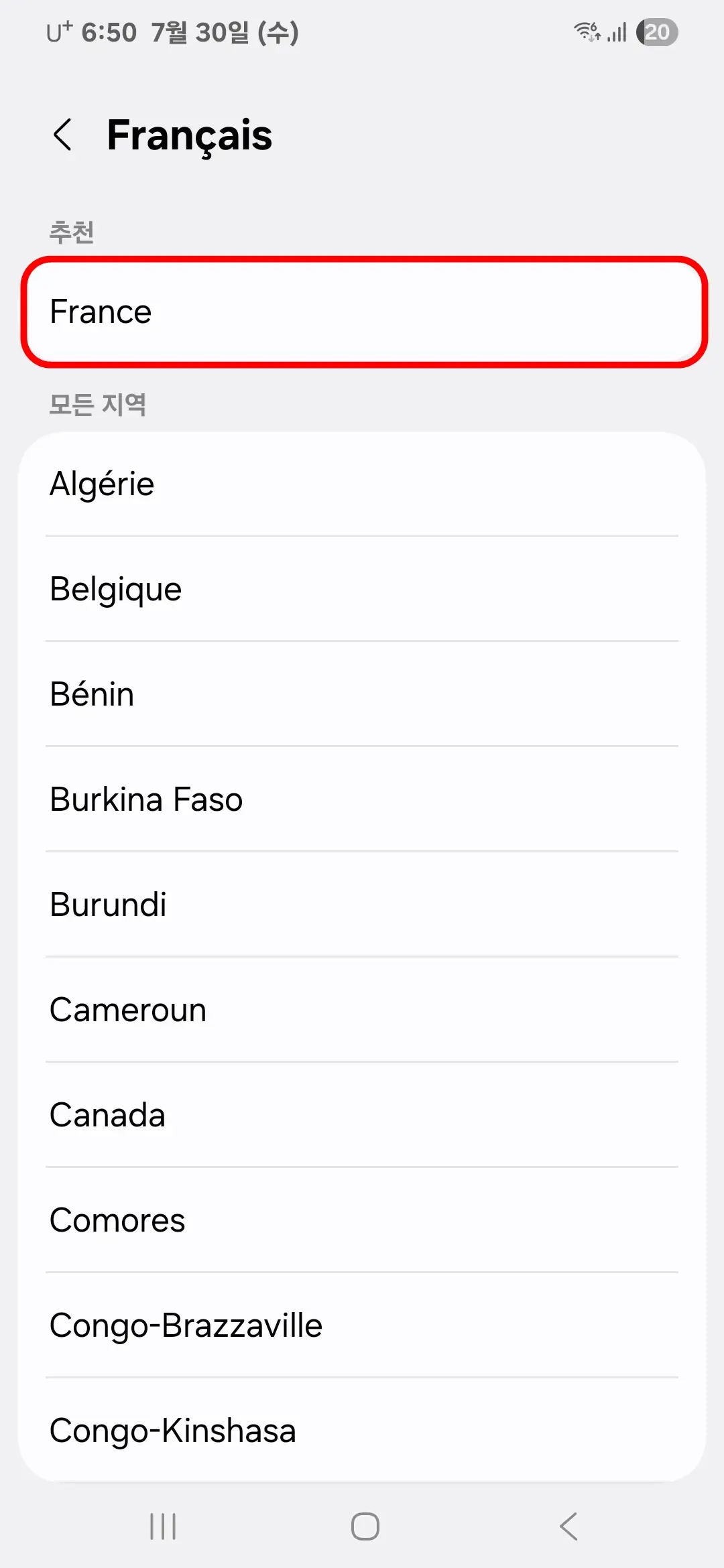The width and height of the screenshot is (724, 1568).
Task: Tap the back arrow next to Français
Action: pyautogui.click(x=64, y=135)
